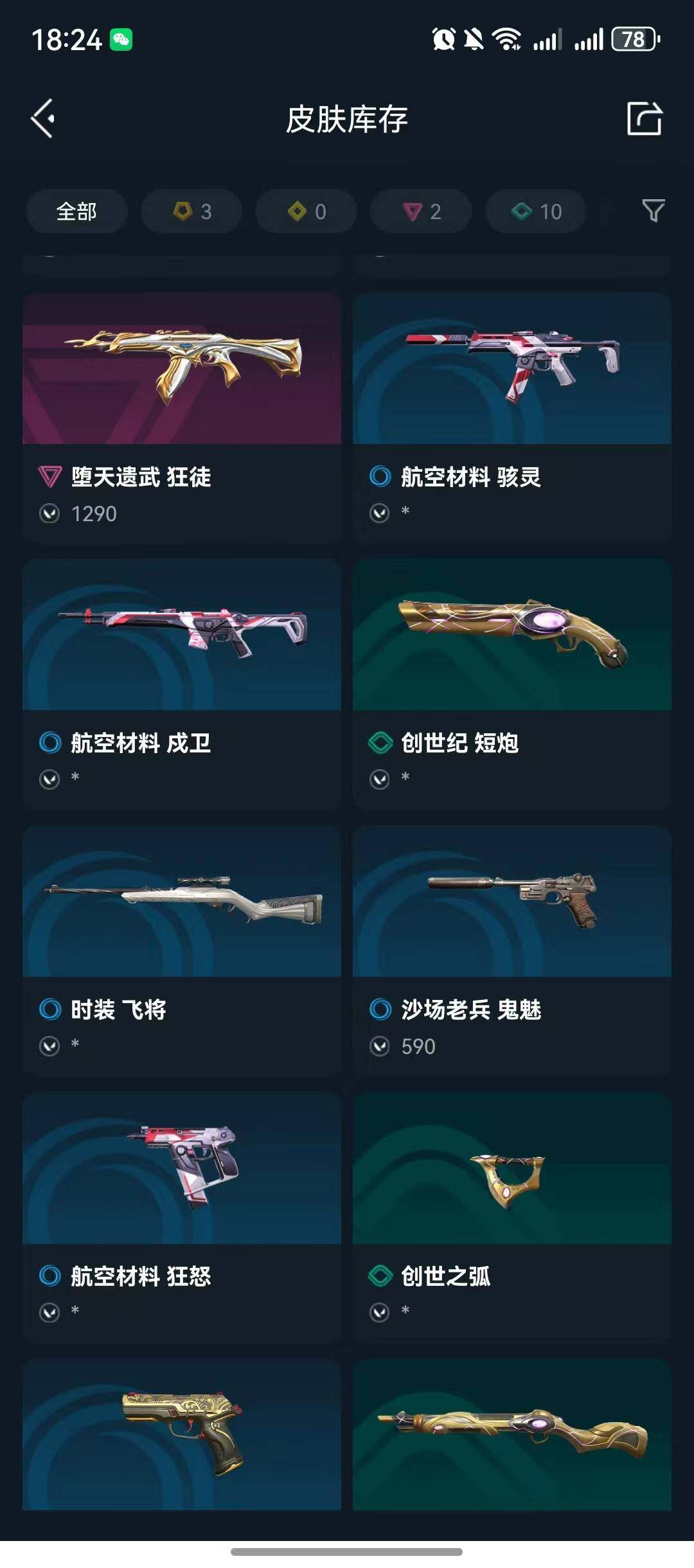Select the 创世之弧 melee skin

(x=512, y=1216)
